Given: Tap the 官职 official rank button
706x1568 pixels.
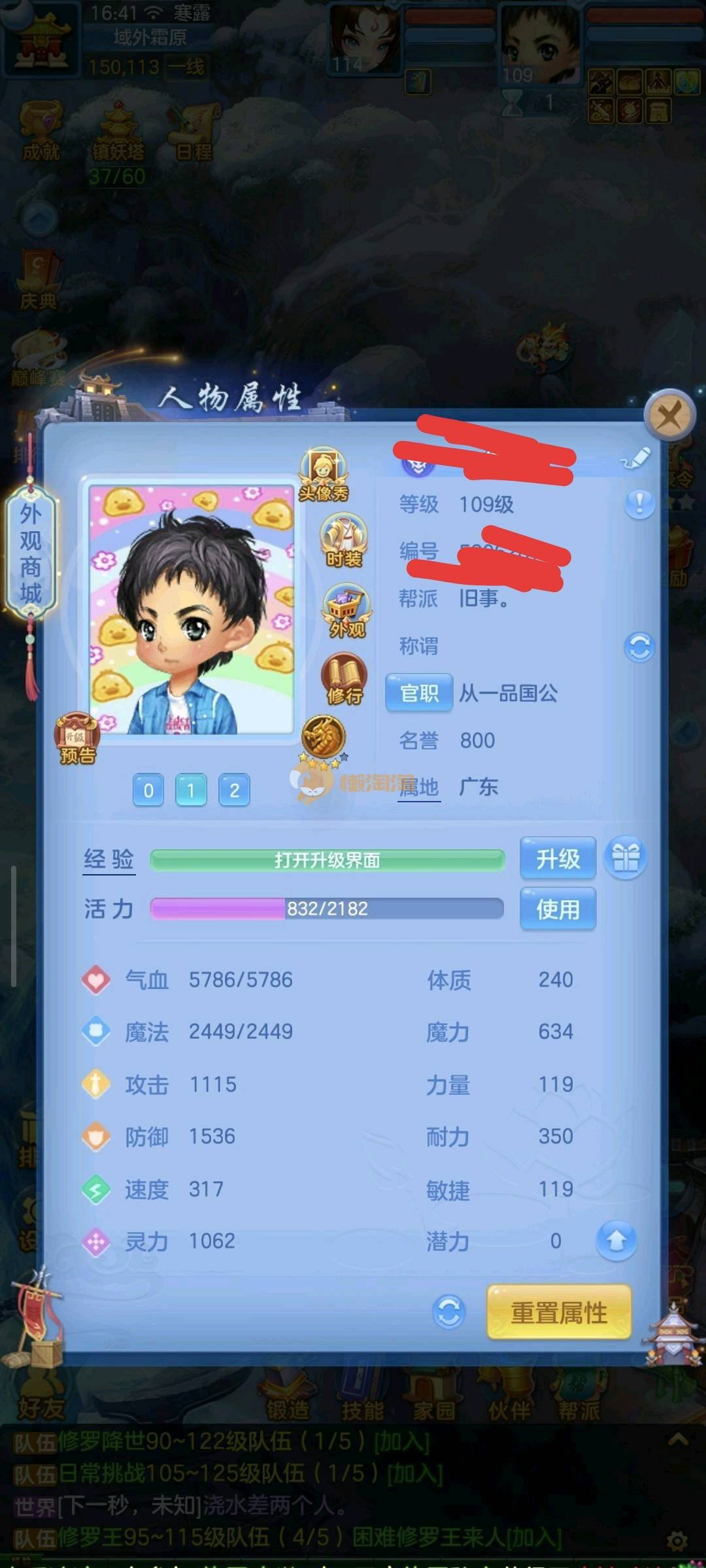Looking at the screenshot, I should [419, 693].
